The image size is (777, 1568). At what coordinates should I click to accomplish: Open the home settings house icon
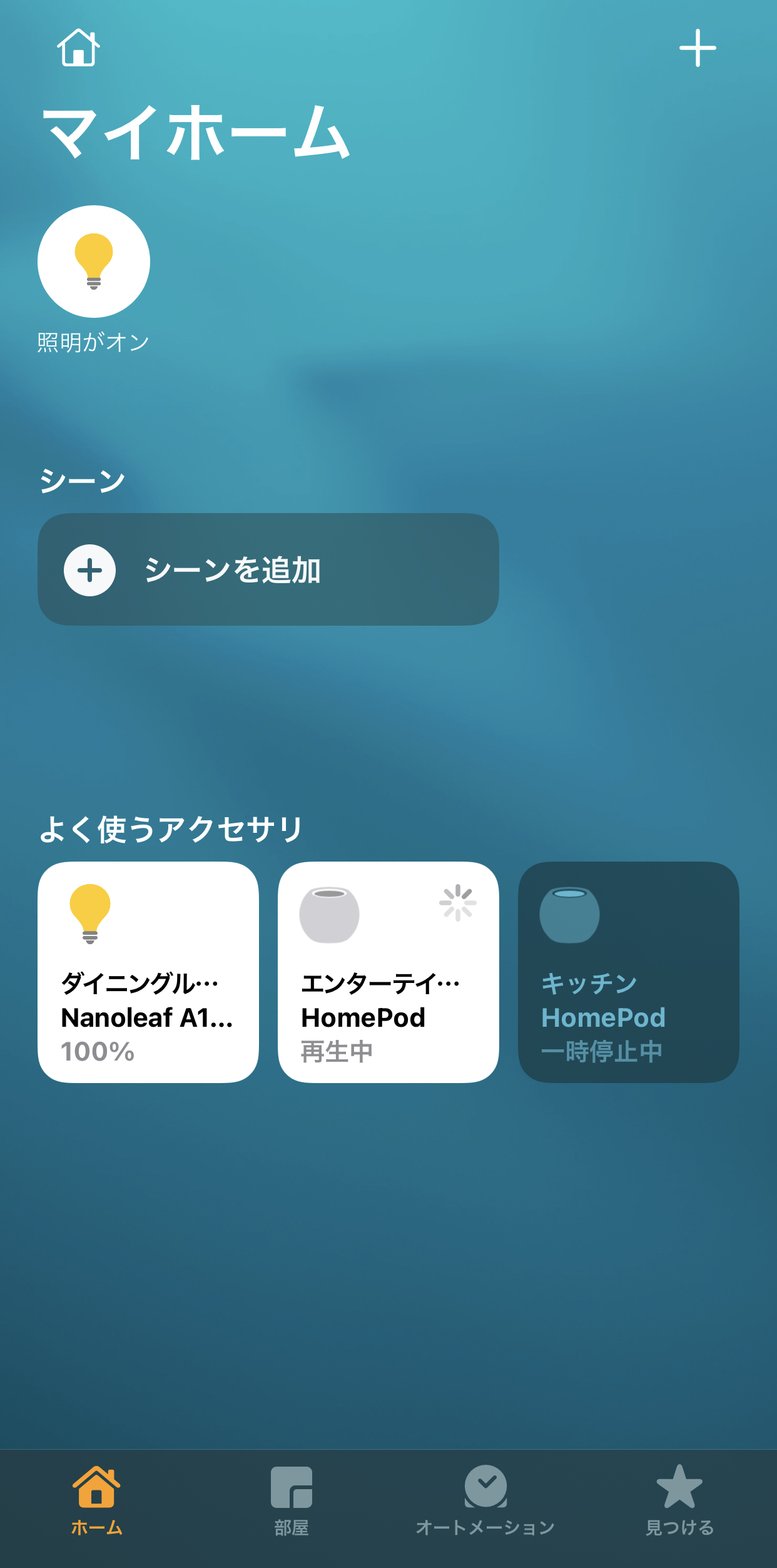coord(78,48)
